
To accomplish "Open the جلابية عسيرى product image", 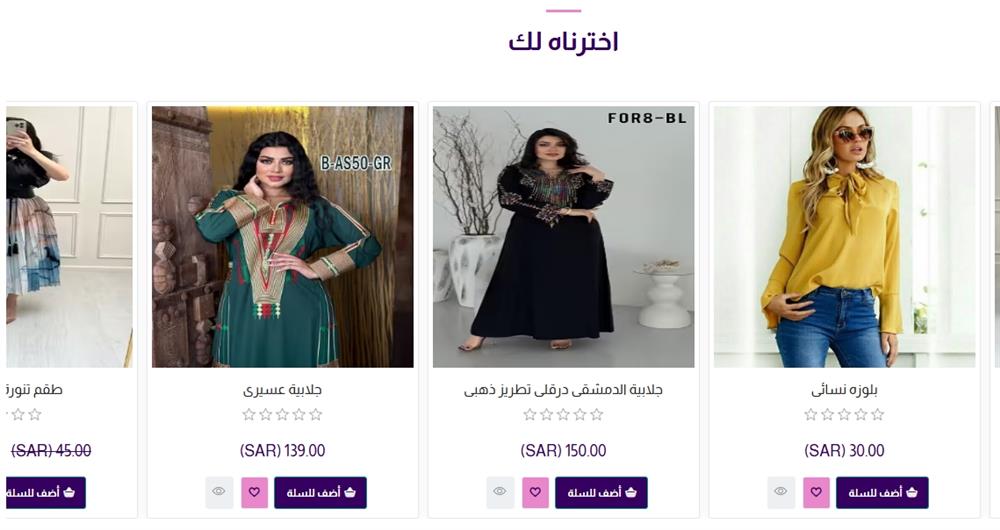I will coord(282,237).
